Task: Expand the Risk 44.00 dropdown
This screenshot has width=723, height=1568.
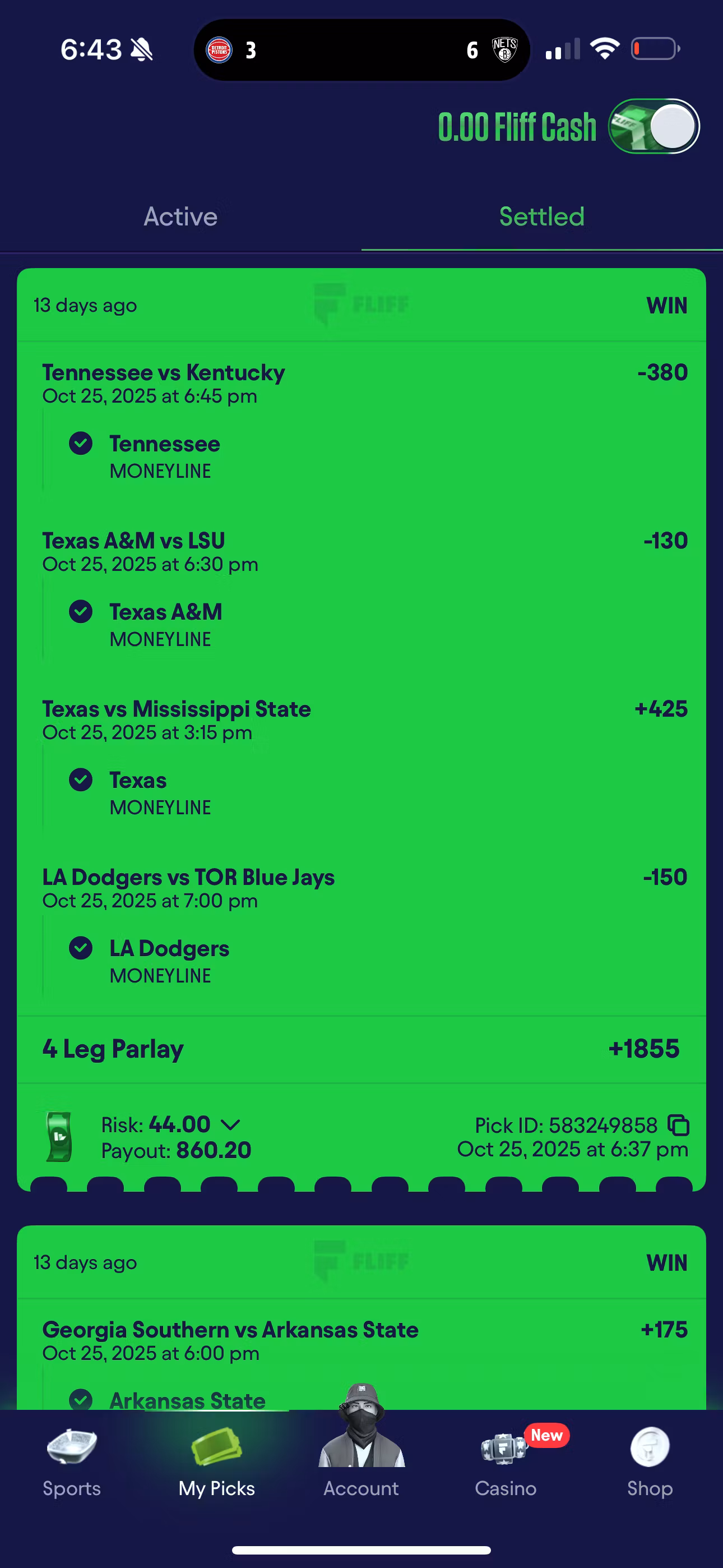Action: coord(231,1124)
